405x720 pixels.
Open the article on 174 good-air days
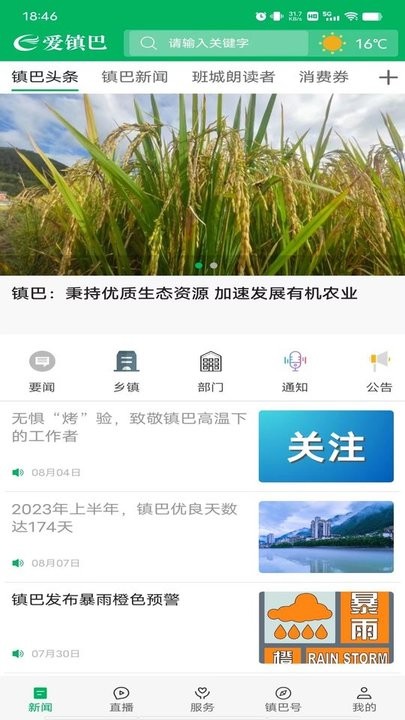202,537
